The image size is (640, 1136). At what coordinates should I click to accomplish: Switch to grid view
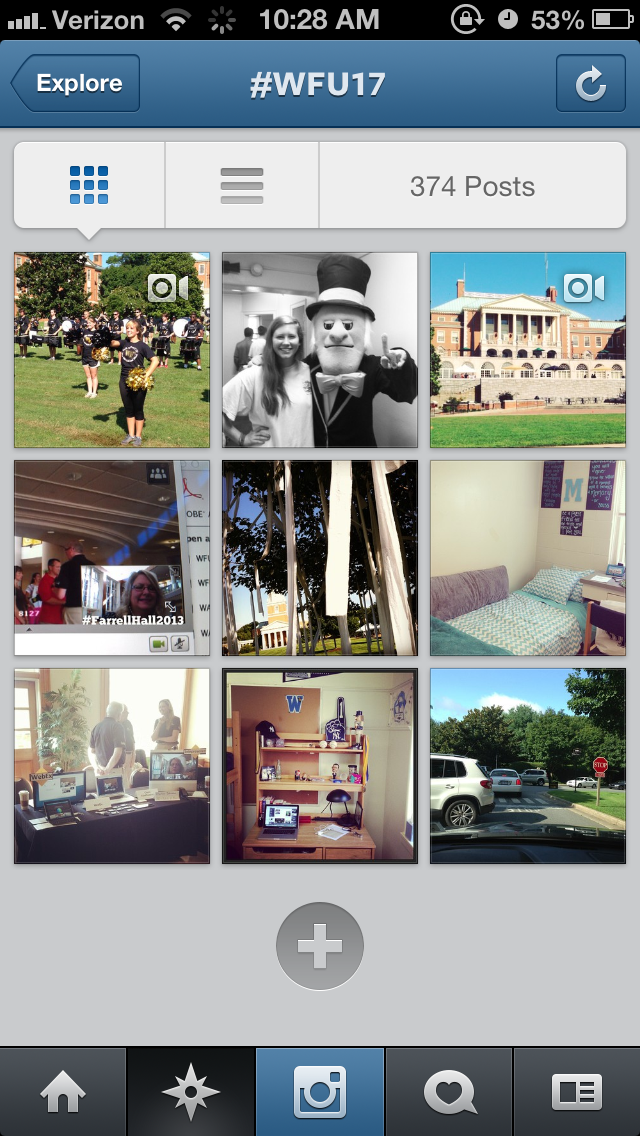click(x=89, y=186)
